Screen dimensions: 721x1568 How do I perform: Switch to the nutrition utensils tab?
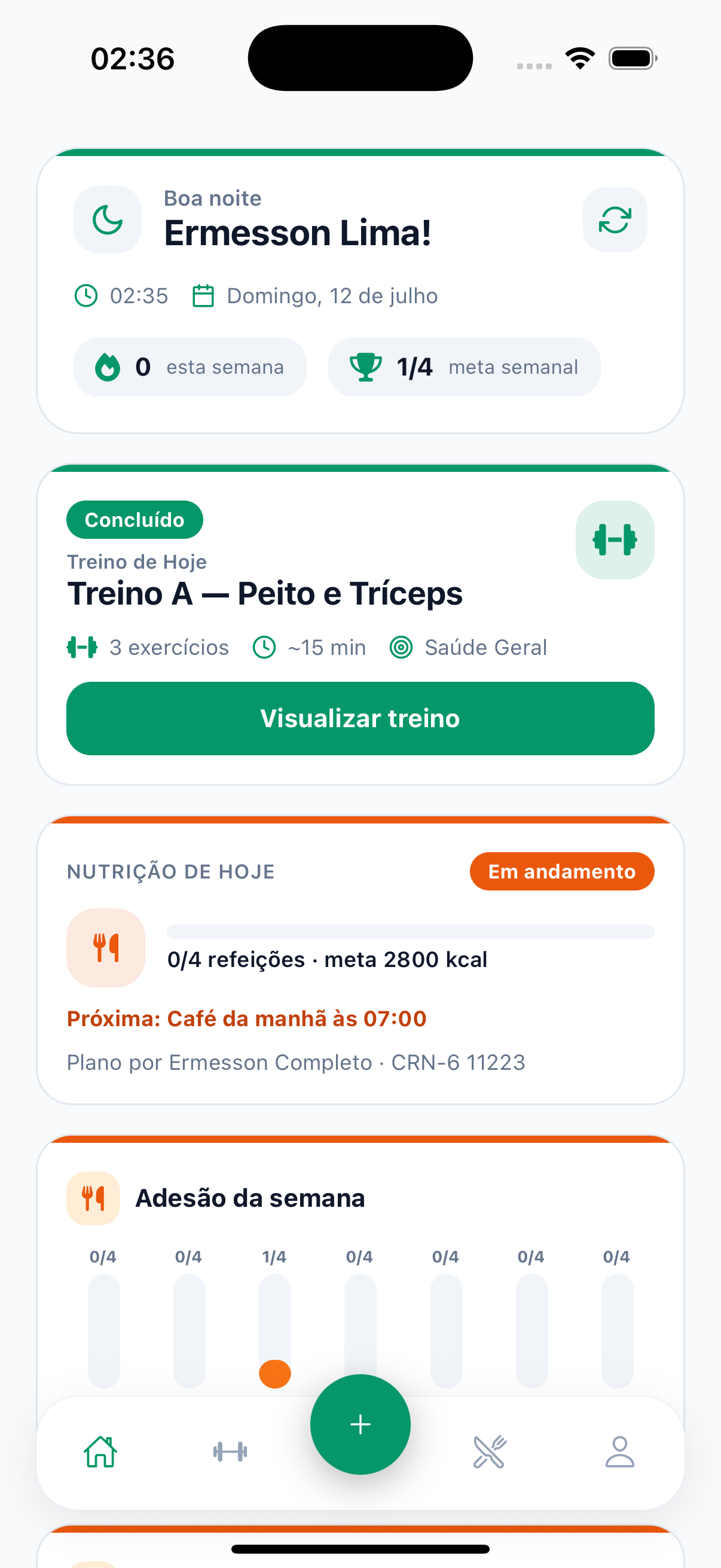490,1452
